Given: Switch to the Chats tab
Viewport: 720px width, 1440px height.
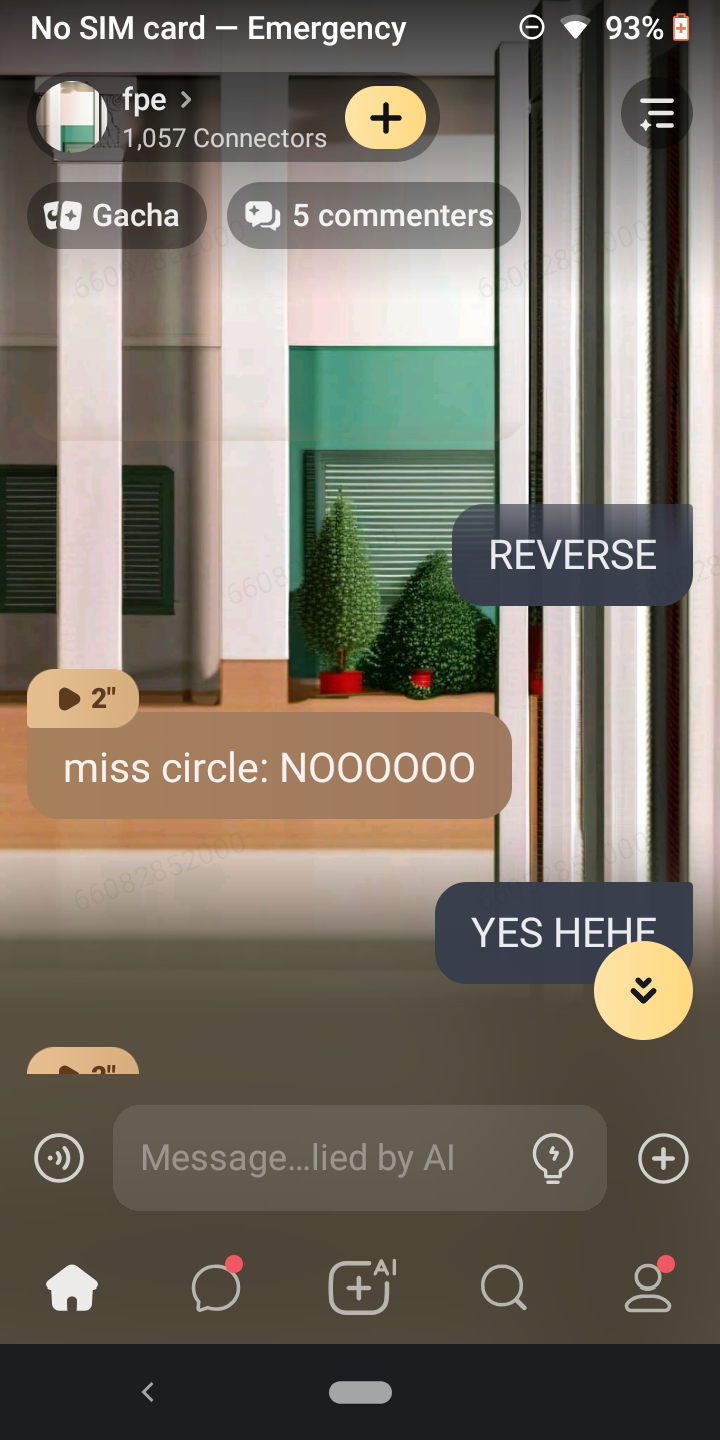Looking at the screenshot, I should coord(216,1287).
